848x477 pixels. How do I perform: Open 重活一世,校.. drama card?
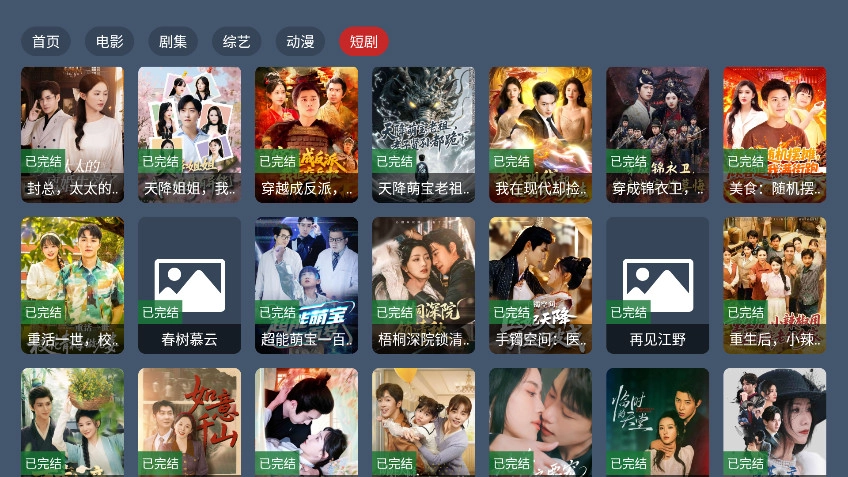point(72,284)
